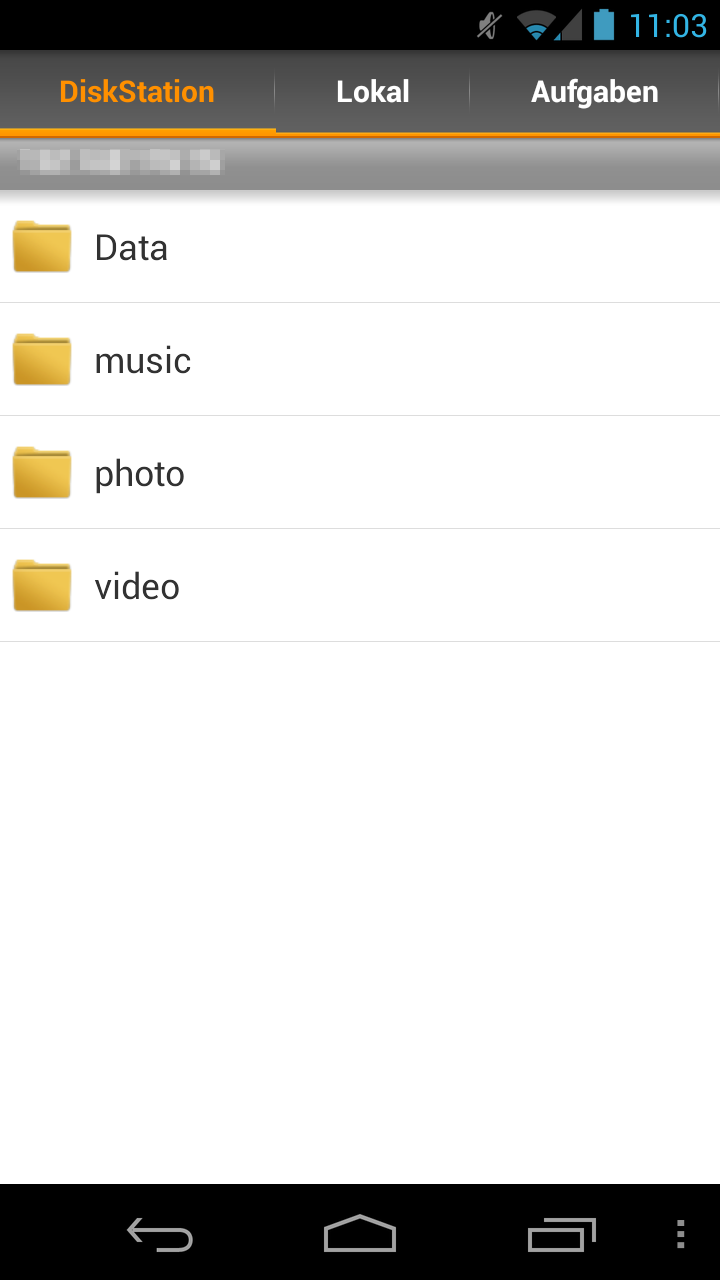The width and height of the screenshot is (720, 1280).
Task: Switch to the DiskStation tab
Action: pyautogui.click(x=137, y=92)
